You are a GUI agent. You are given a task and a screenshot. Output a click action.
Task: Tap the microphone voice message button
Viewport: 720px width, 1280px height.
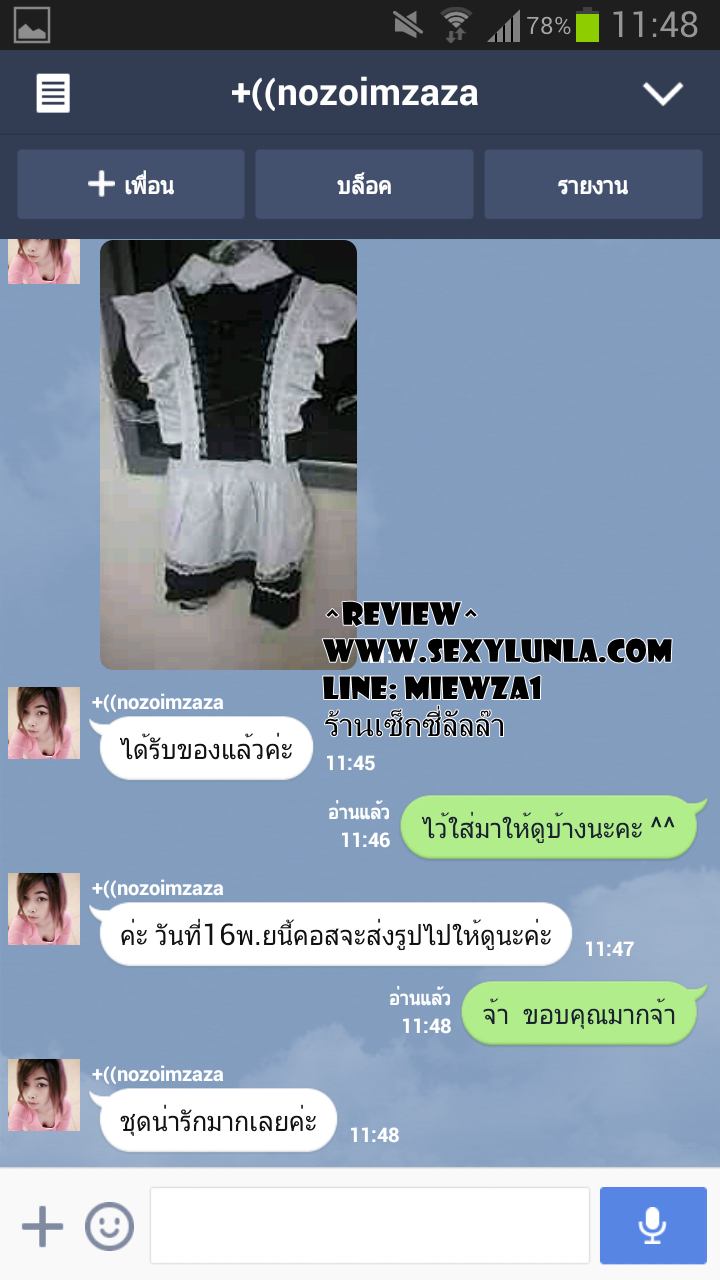653,1226
